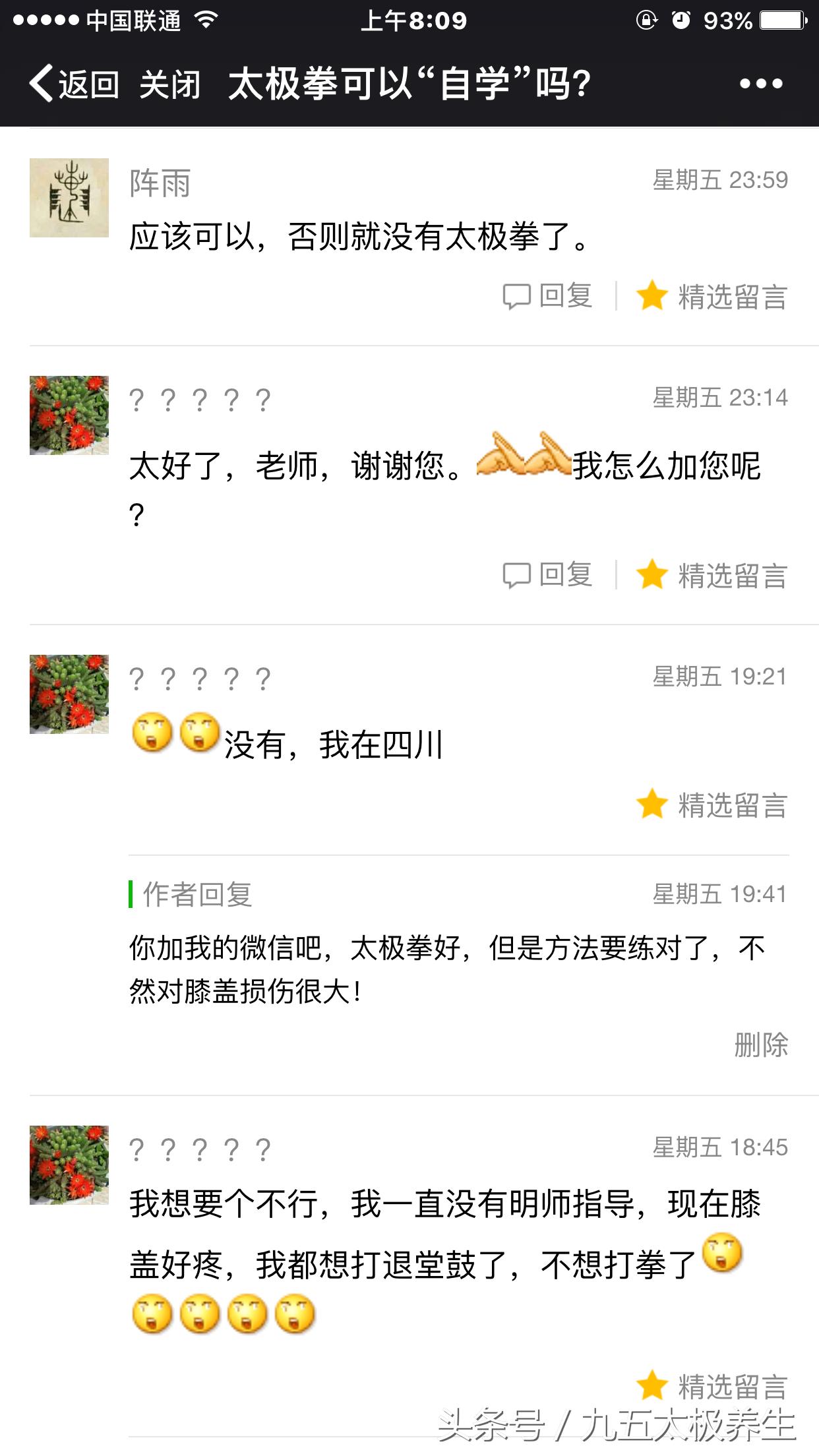The height and width of the screenshot is (1456, 819).
Task: Tap the WiFi icon in the status bar
Action: click(x=206, y=20)
